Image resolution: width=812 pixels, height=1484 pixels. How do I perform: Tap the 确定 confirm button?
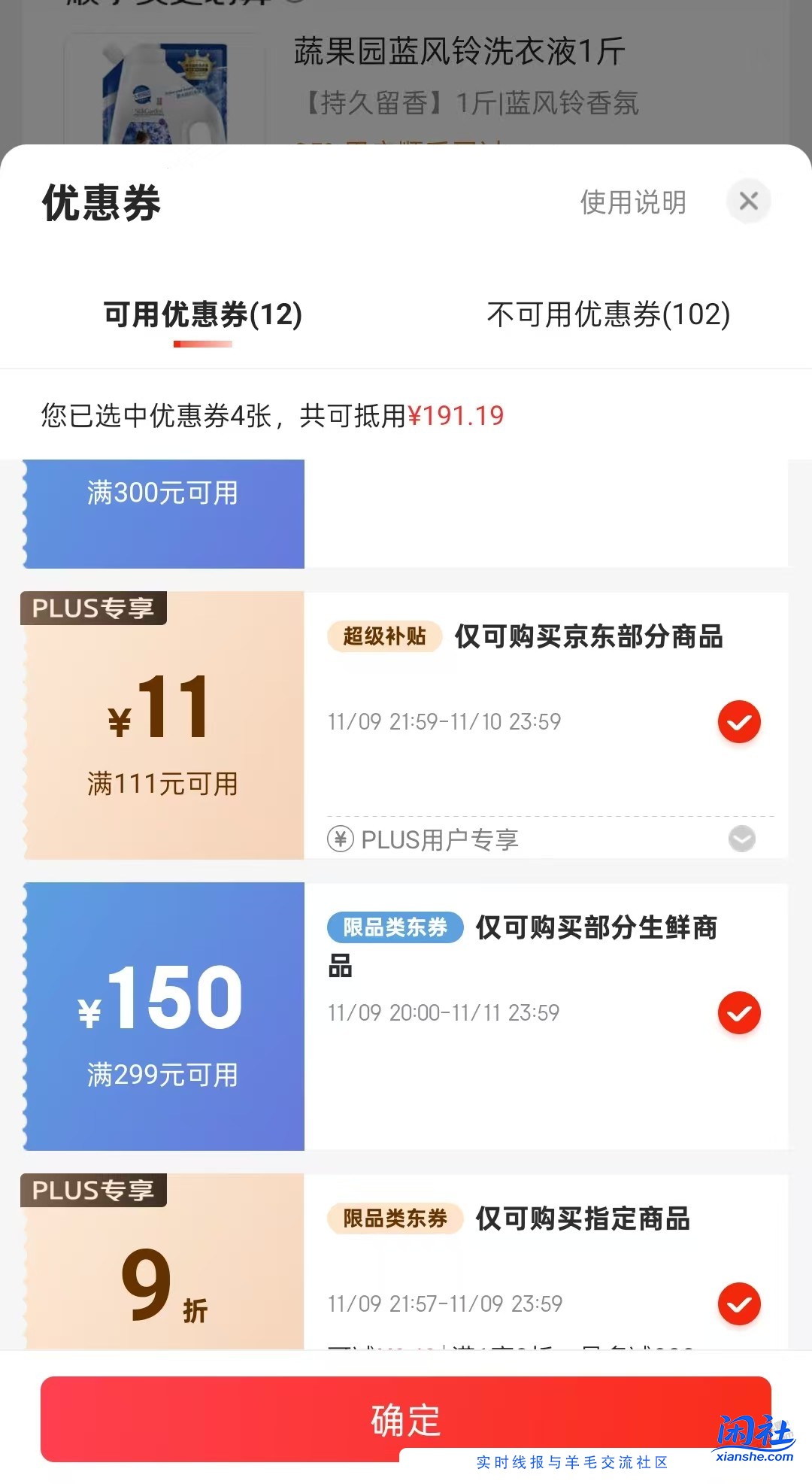(x=406, y=1418)
